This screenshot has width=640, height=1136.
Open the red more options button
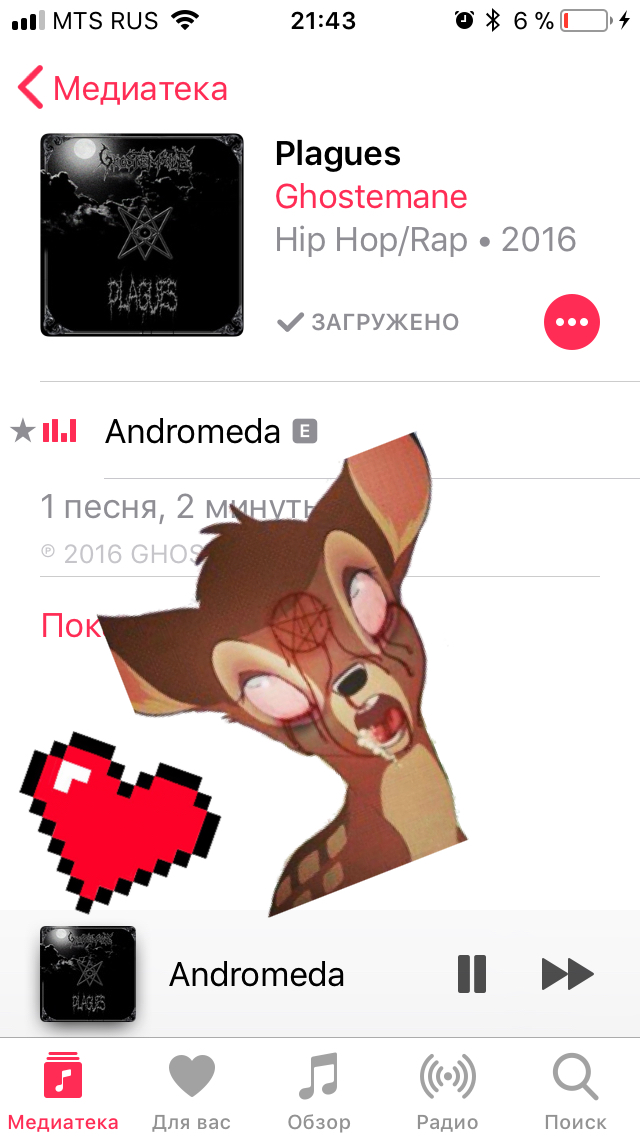572,322
